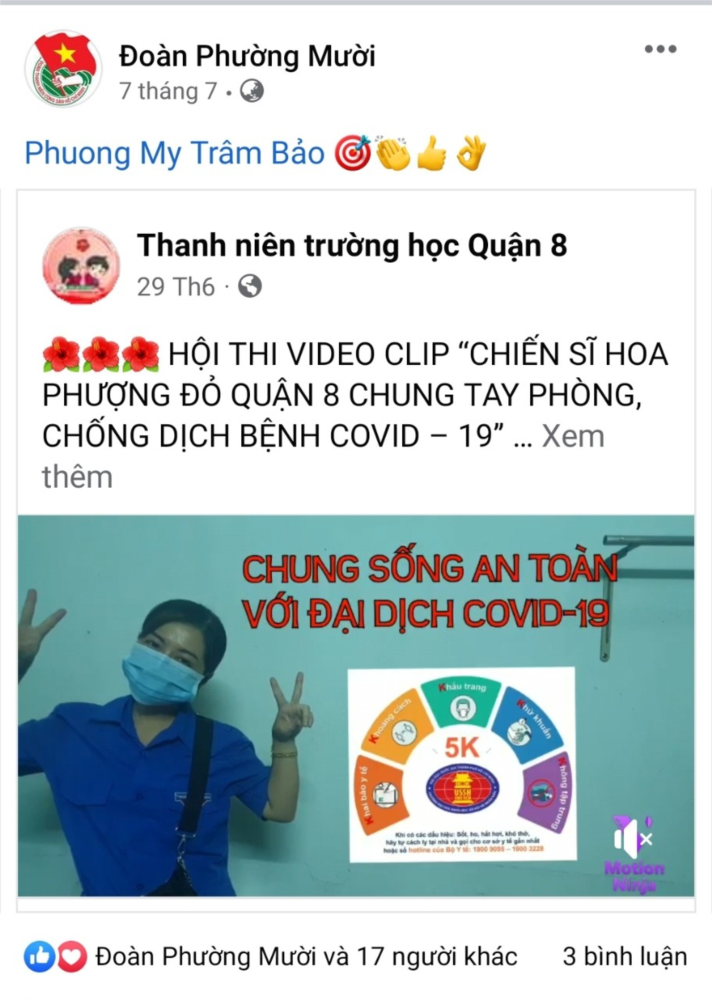Open tagged profile Phuong My Trâm Bảo
The width and height of the screenshot is (712, 1000).
(x=175, y=153)
